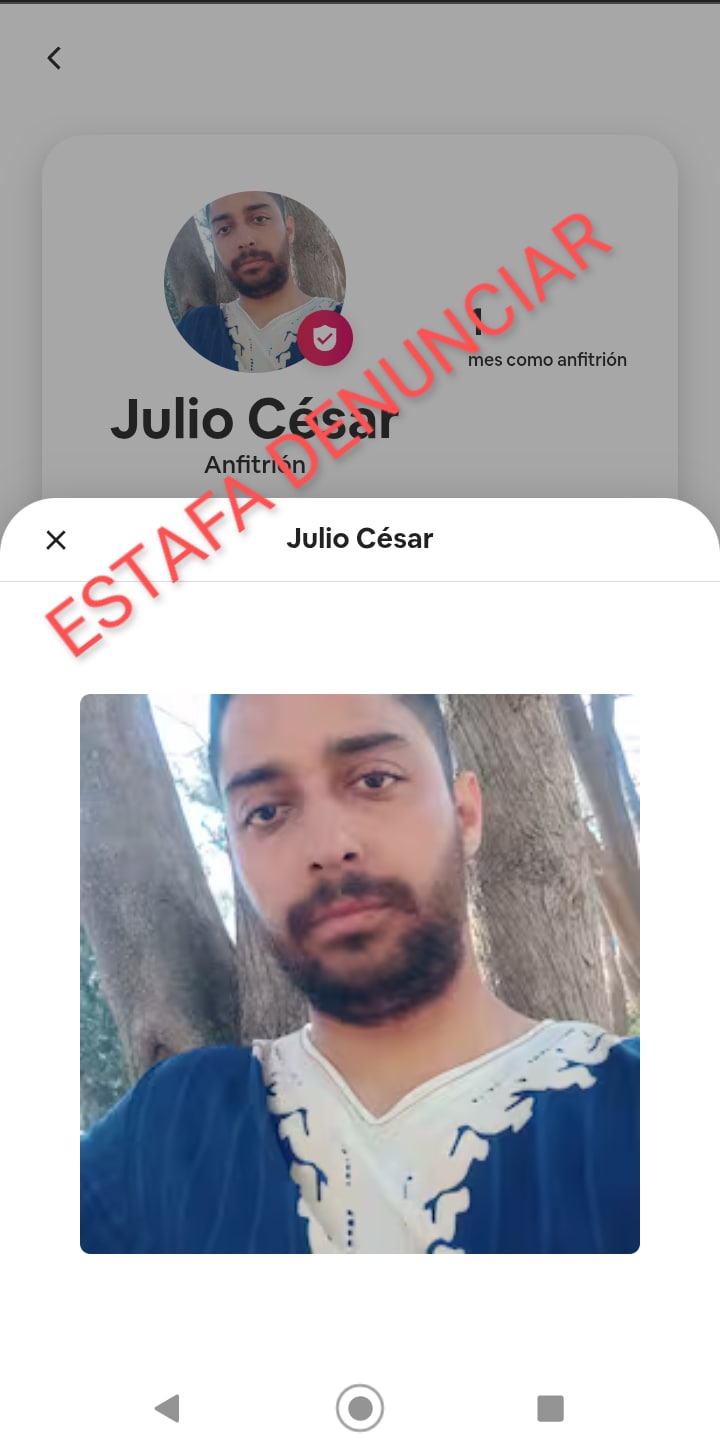Open the recent apps view
This screenshot has height=1449, width=720.
550,1408
